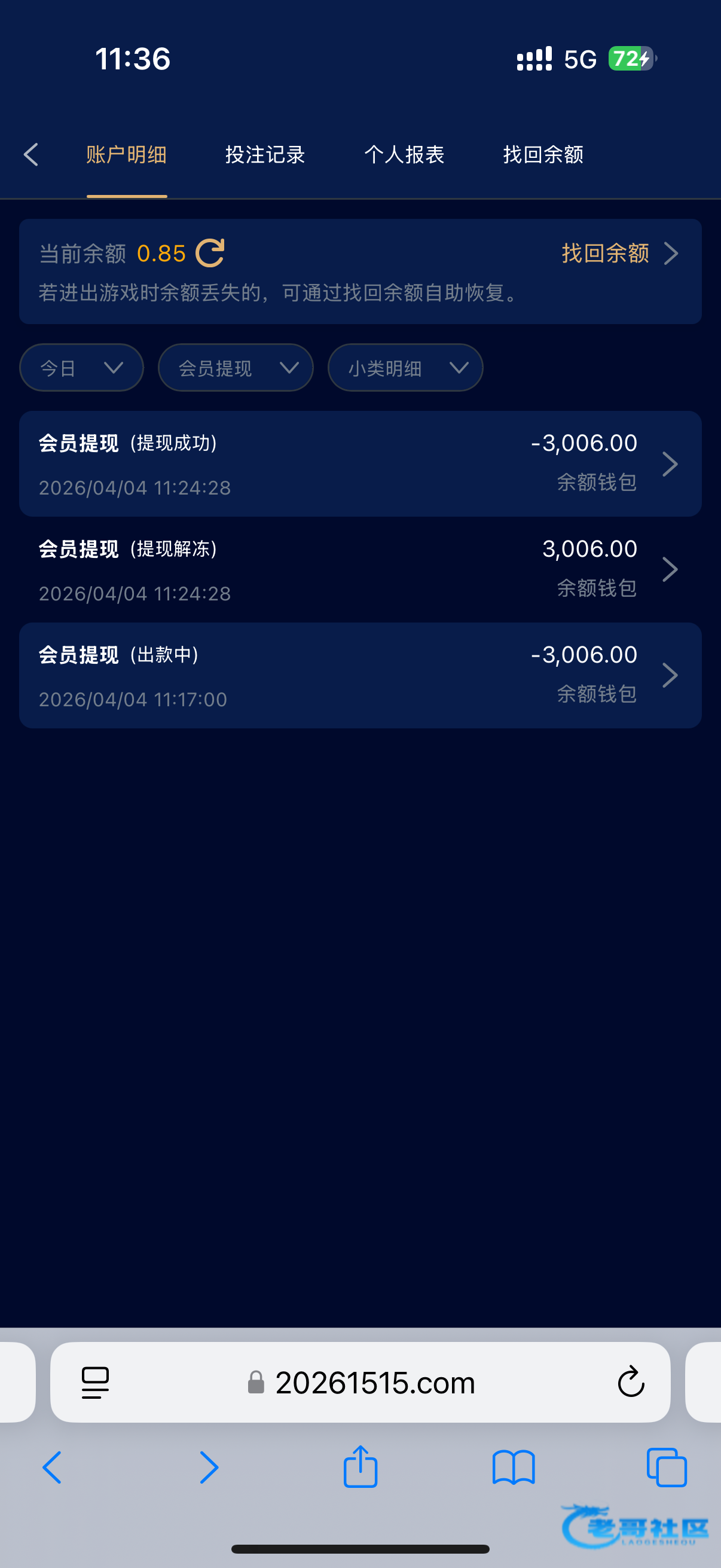Switch to the 投注记录 tab

click(x=265, y=155)
